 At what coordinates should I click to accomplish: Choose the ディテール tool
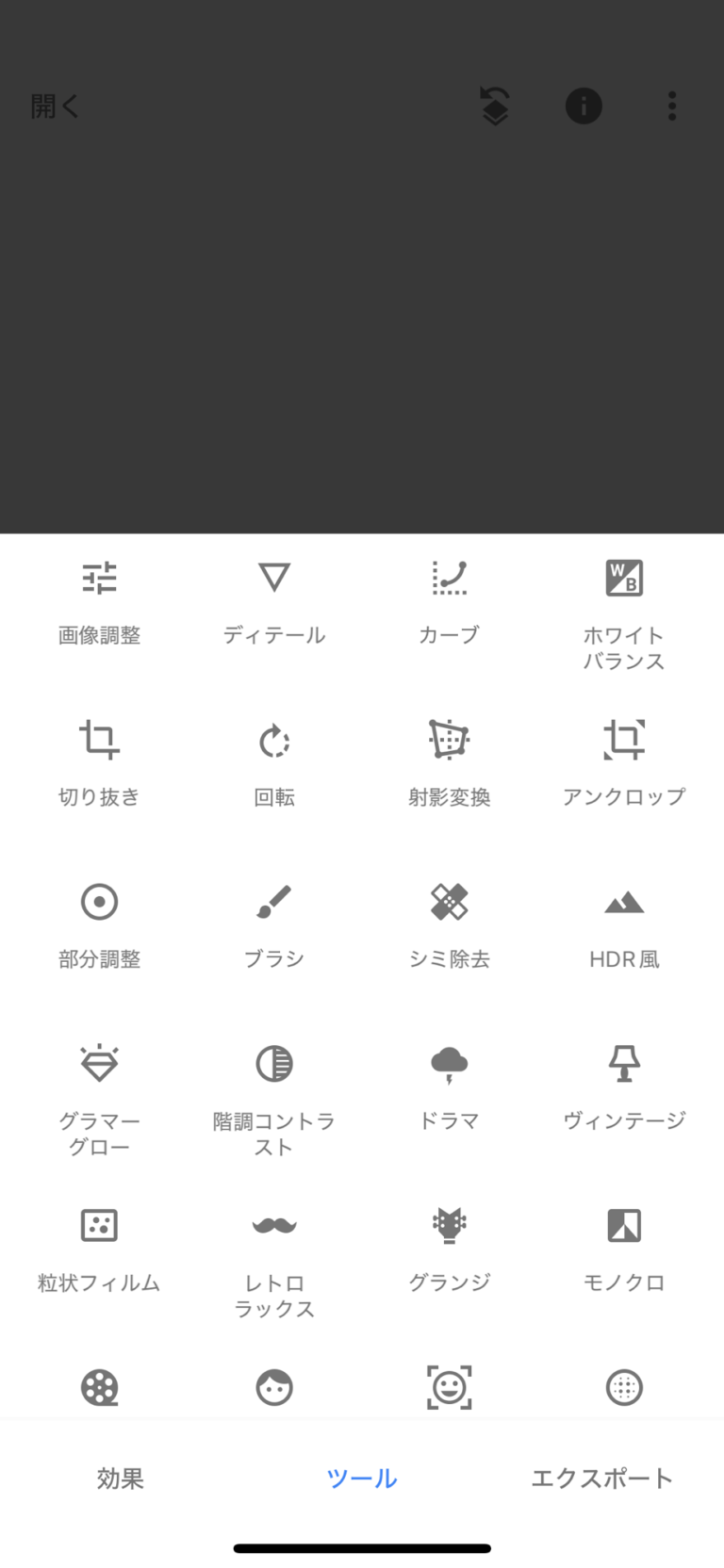274,604
